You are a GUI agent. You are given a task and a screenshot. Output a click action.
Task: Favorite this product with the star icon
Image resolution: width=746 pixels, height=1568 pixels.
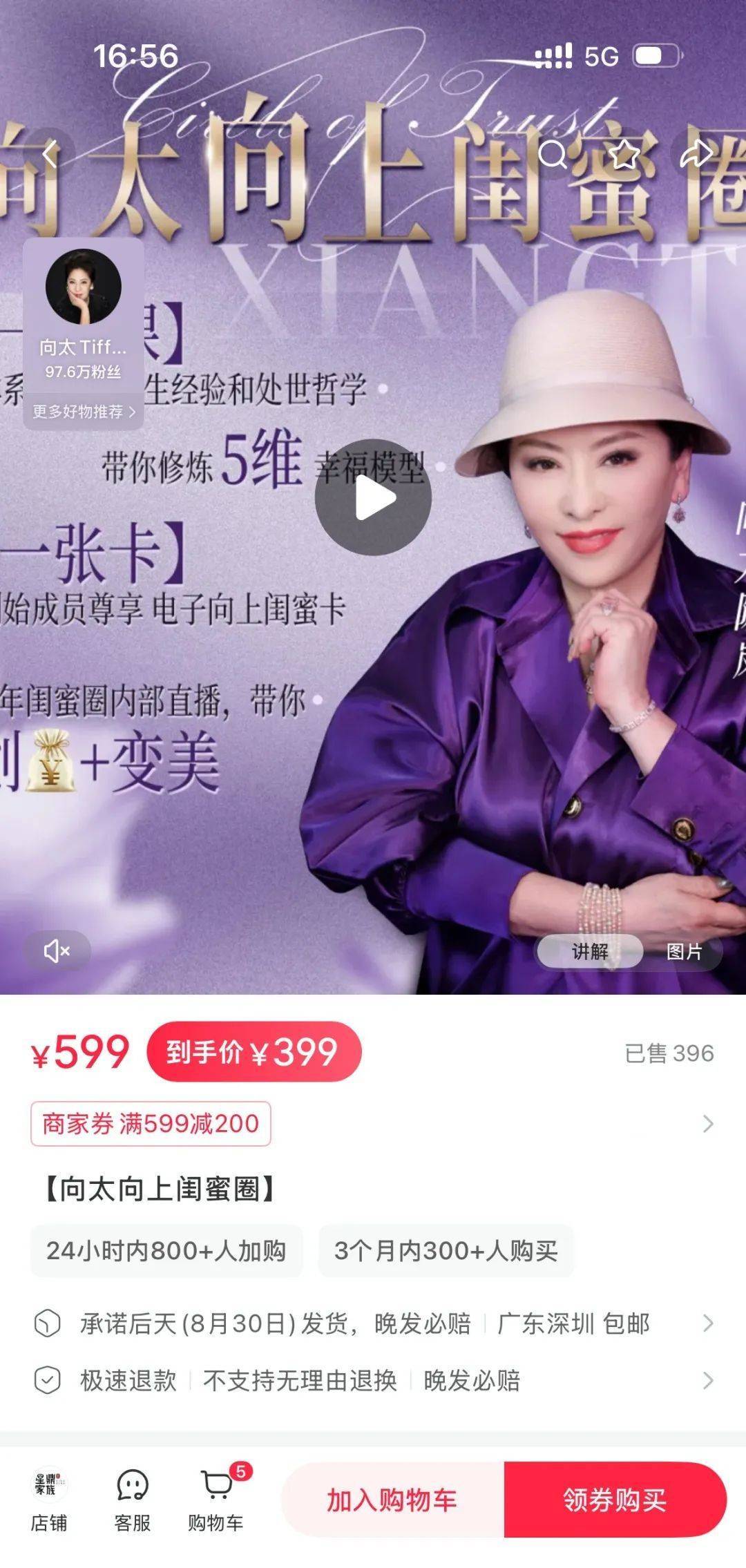click(624, 155)
